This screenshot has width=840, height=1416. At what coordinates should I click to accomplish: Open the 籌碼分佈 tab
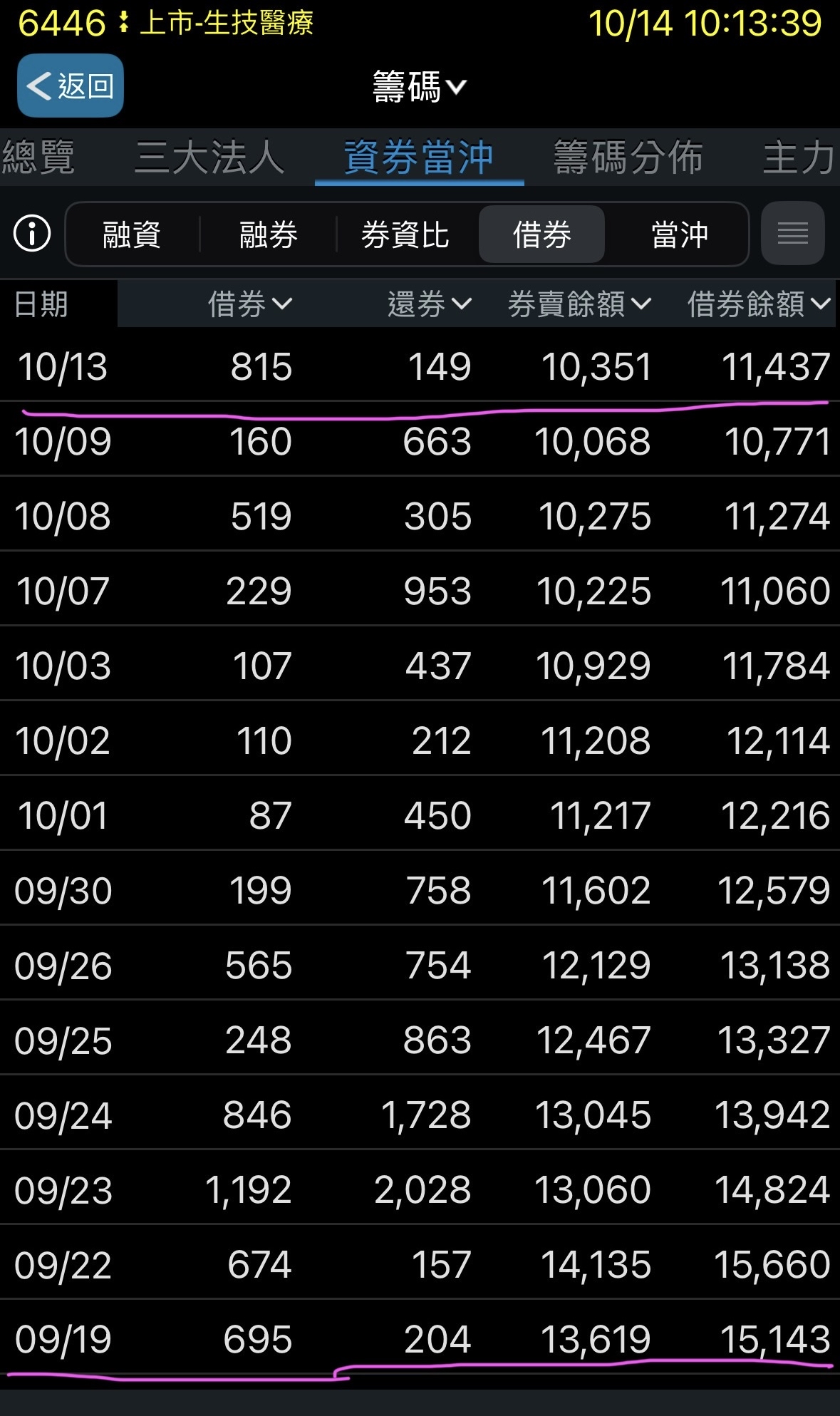[x=628, y=157]
